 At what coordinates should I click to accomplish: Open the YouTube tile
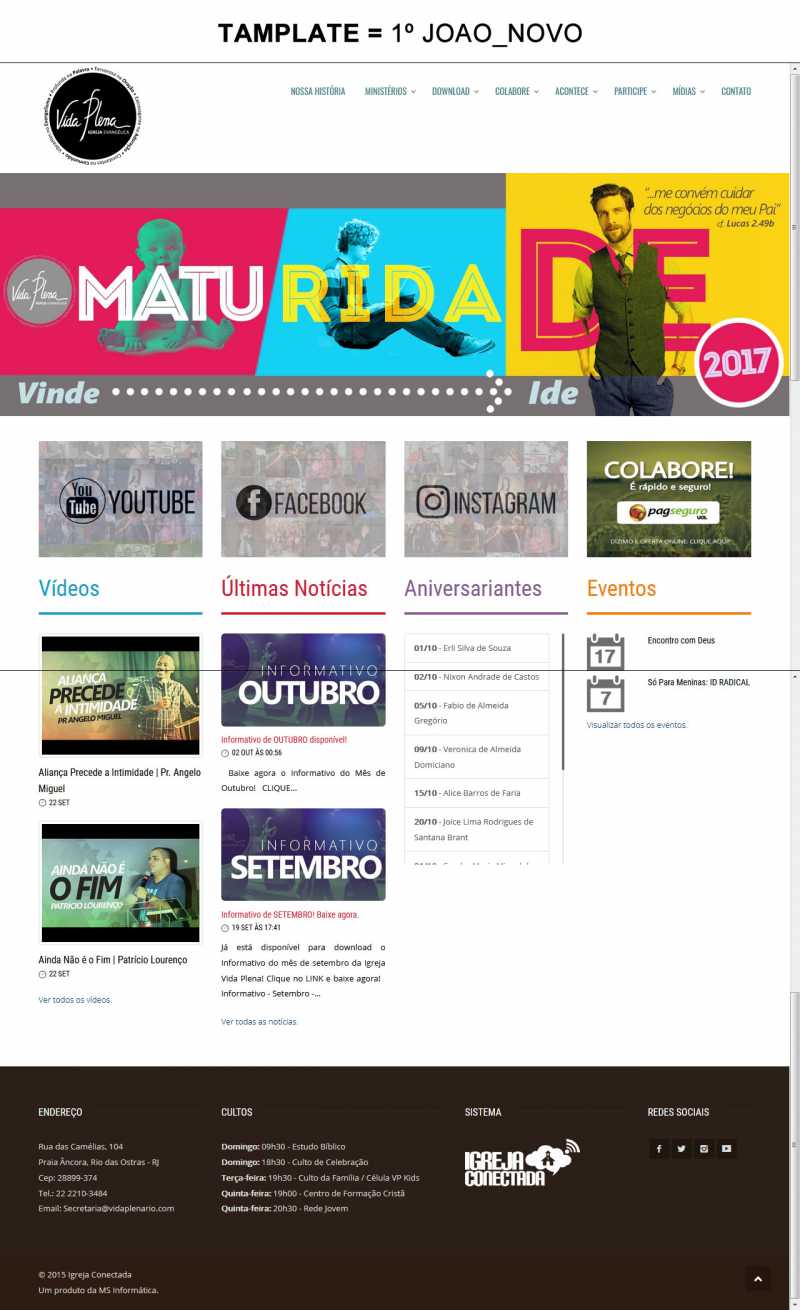[x=120, y=499]
